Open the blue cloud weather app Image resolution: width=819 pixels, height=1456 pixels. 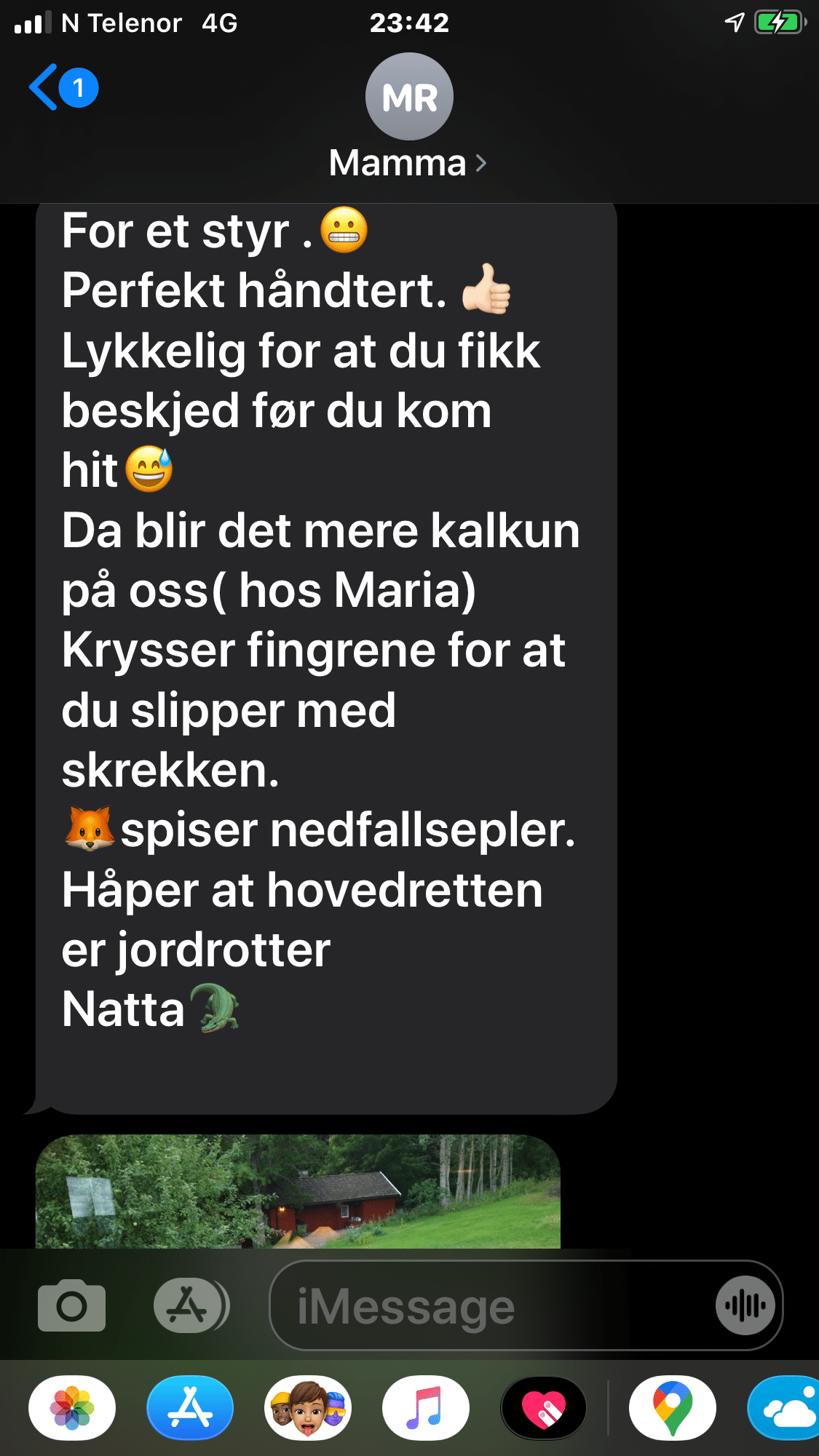[786, 1408]
